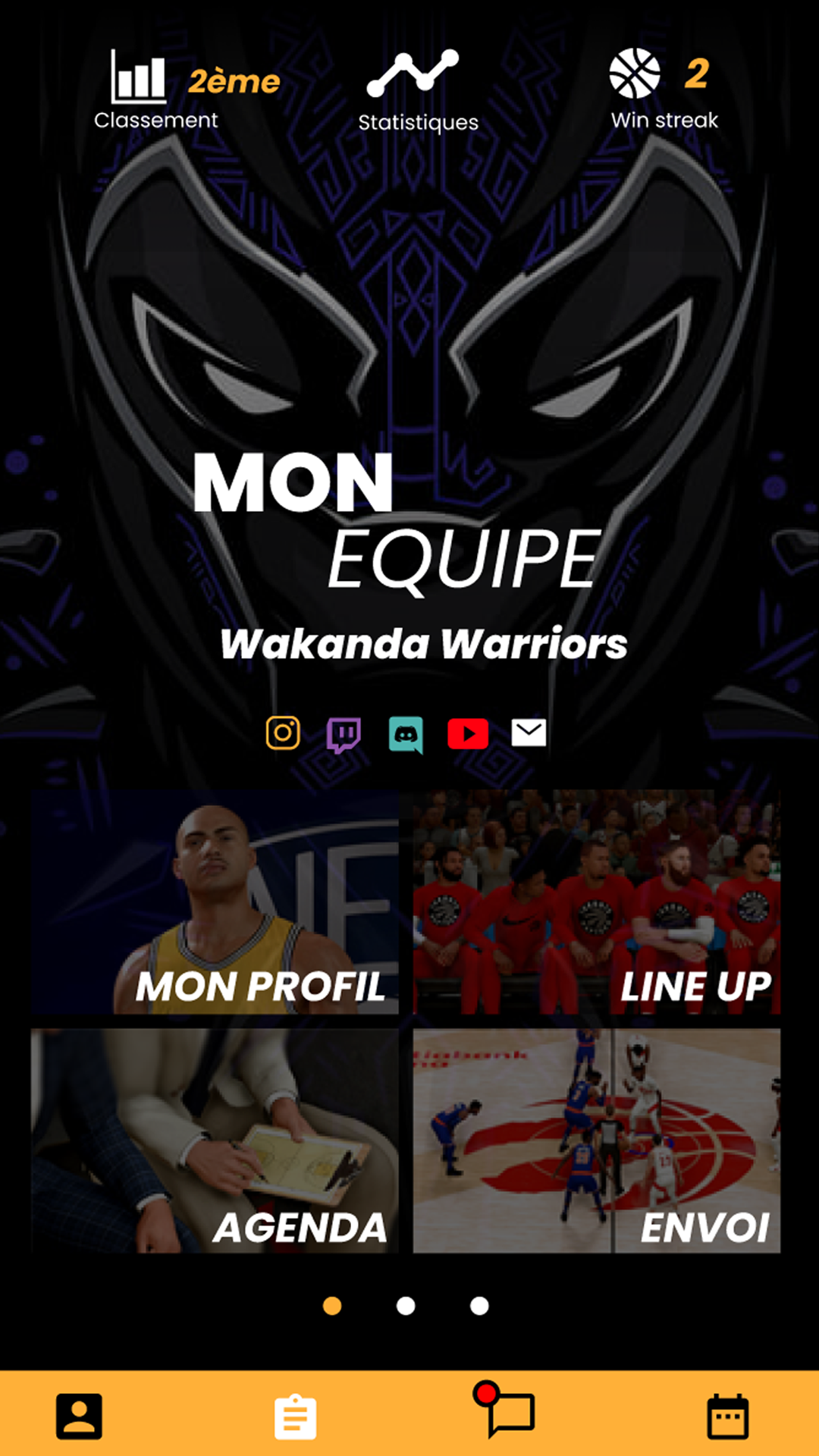Open the Mon Profil tile

(215, 902)
